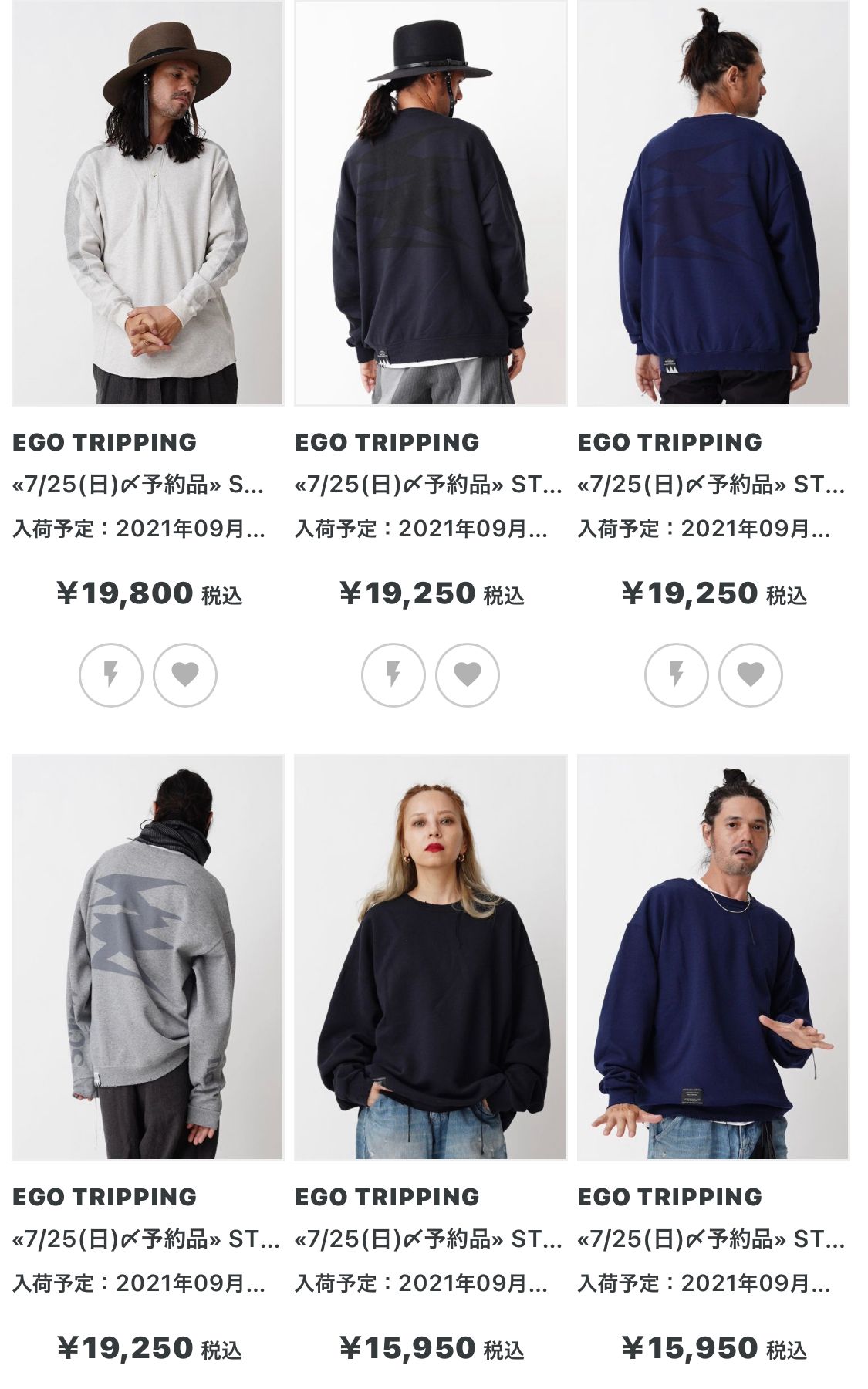Screen dimensions: 868x1389
Task: Open the grey back-print sweatshirt product
Action: click(x=147, y=957)
